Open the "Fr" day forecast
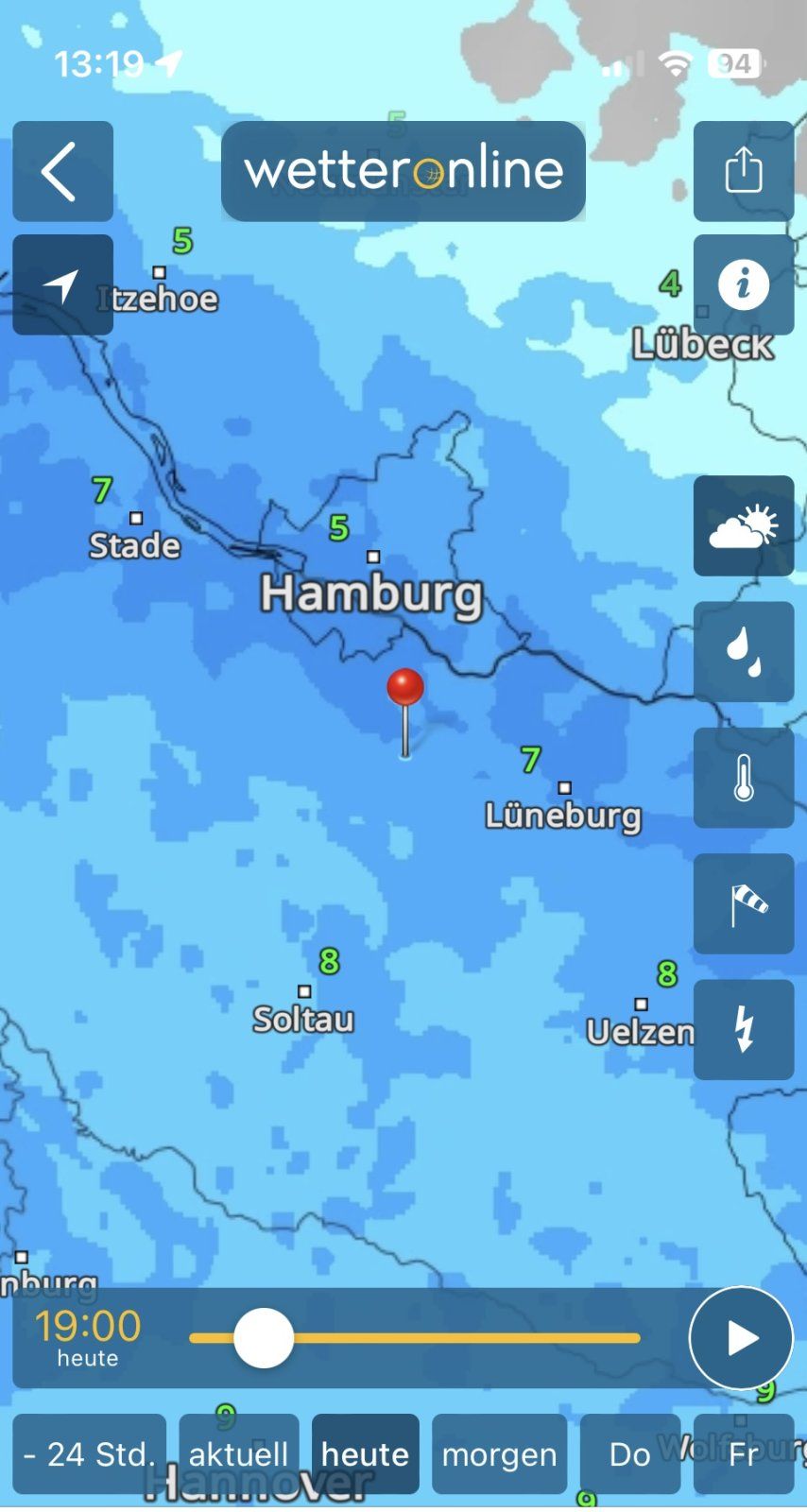This screenshot has height=1512, width=807. point(744,1453)
